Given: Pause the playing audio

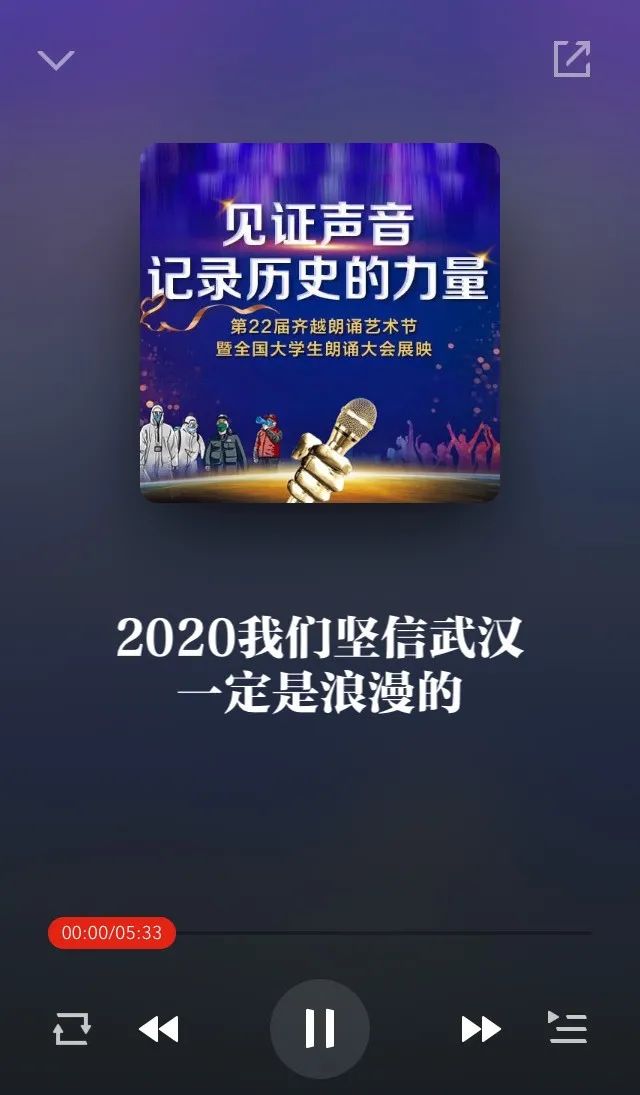Looking at the screenshot, I should (320, 1028).
